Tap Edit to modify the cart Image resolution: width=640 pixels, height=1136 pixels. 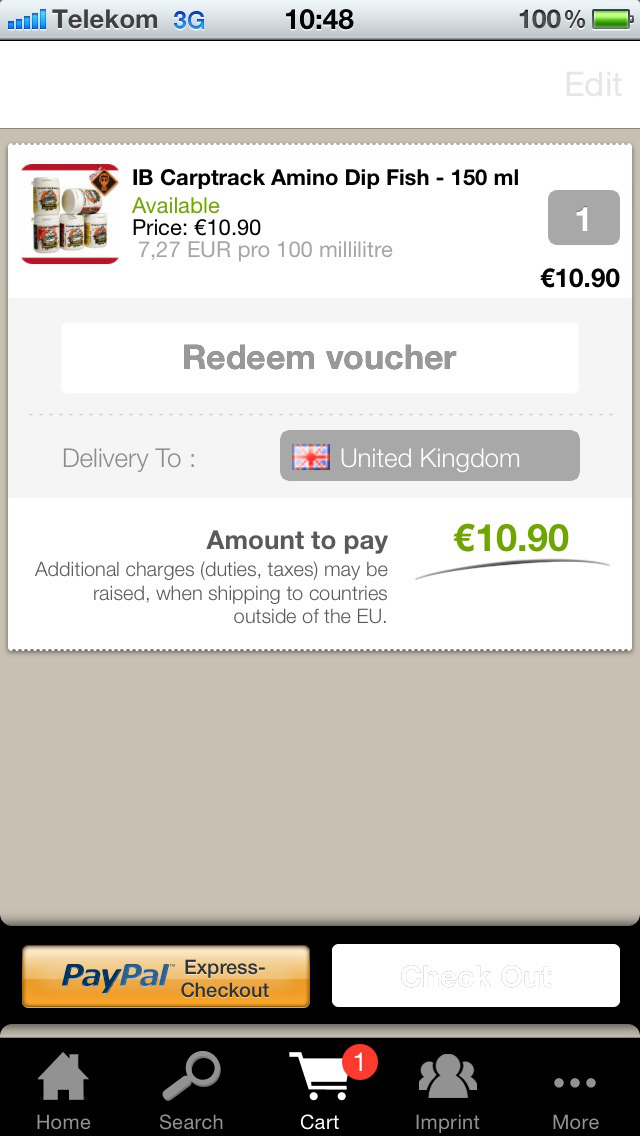pyautogui.click(x=593, y=84)
